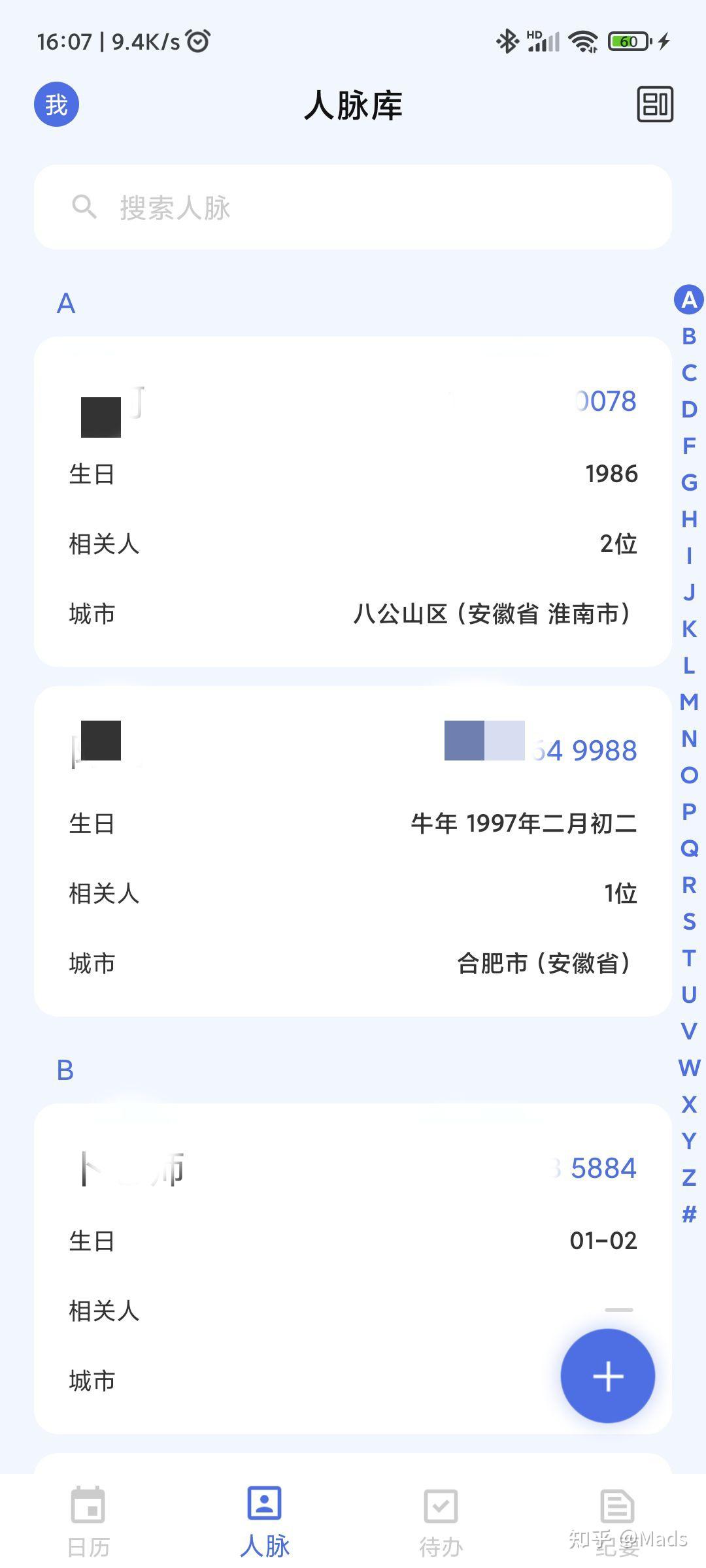The width and height of the screenshot is (706, 1568).
Task: Switch to the 待办 tab
Action: [441, 1518]
